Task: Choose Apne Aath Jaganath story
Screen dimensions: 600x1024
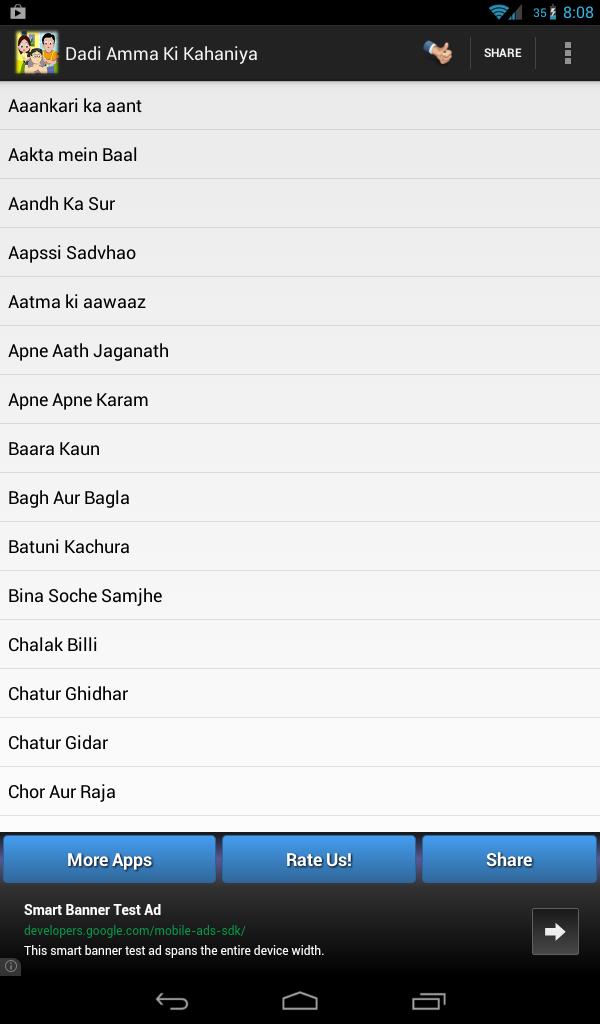Action: click(x=300, y=351)
